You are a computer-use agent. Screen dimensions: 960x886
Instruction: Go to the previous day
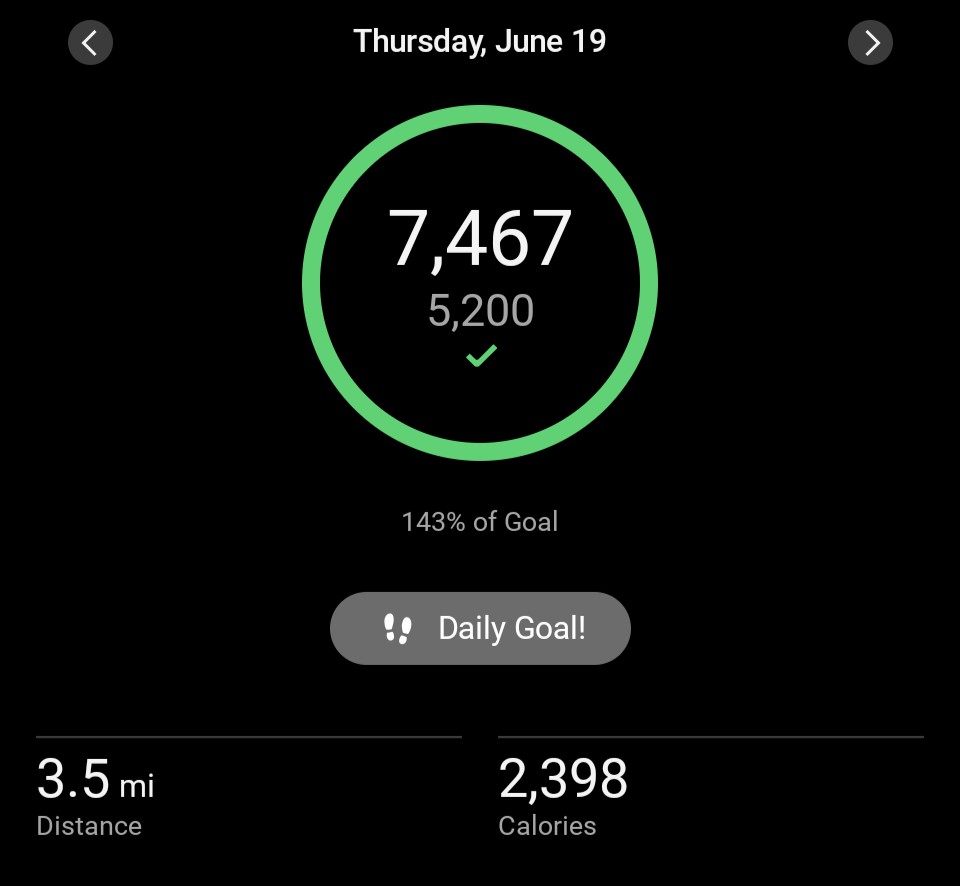tap(90, 43)
